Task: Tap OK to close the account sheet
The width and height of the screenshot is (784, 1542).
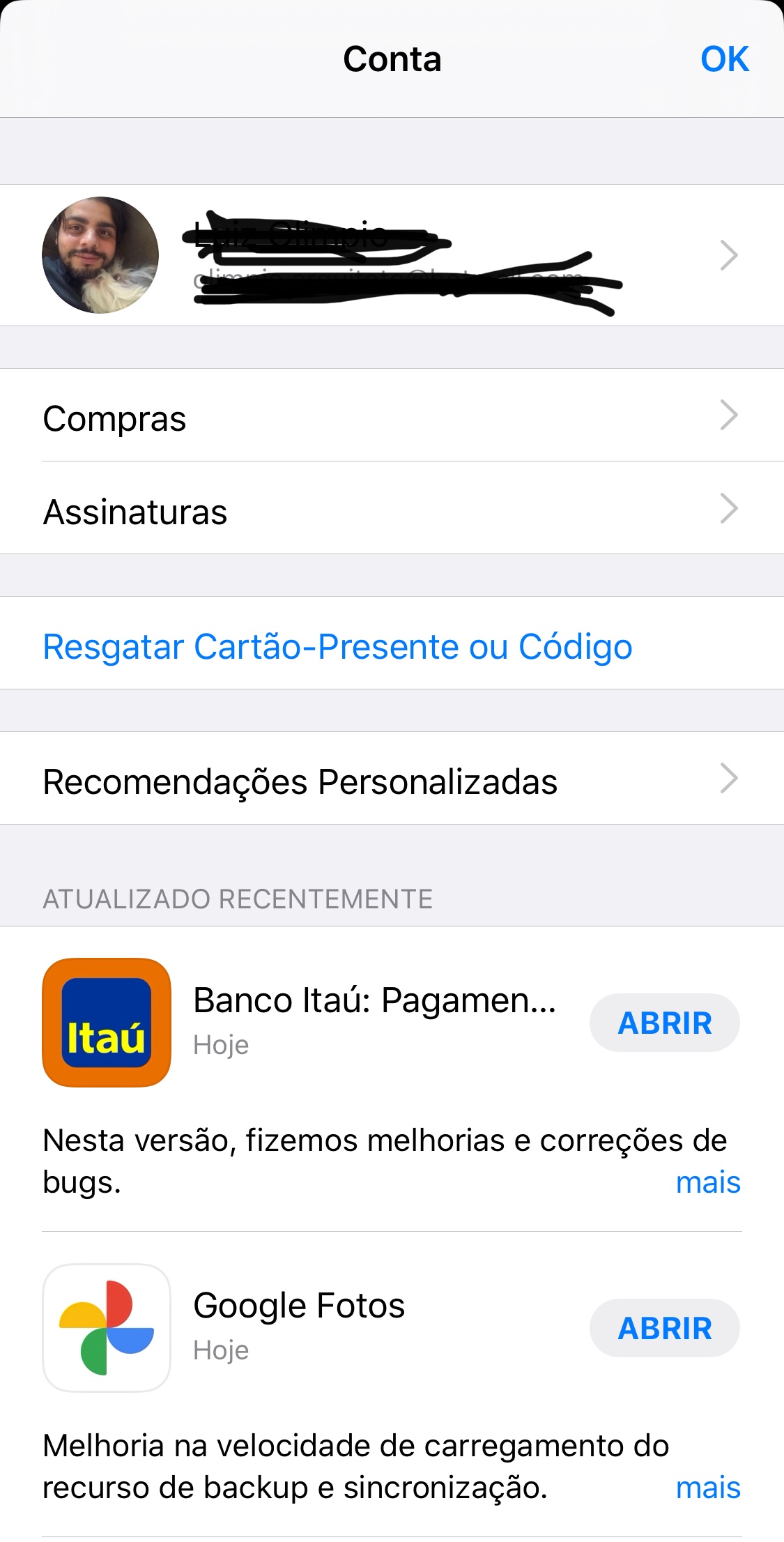Action: (x=724, y=59)
